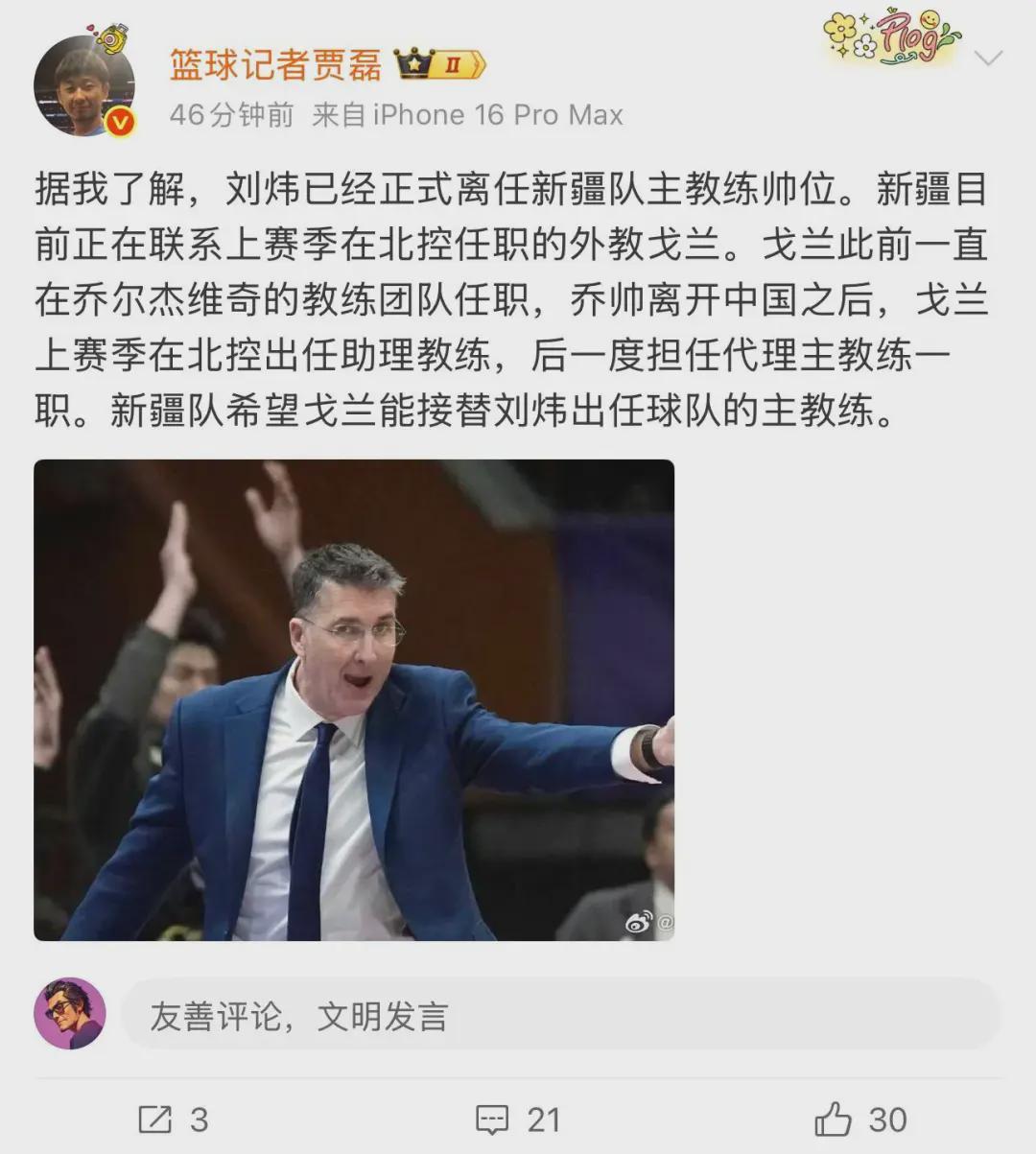Open the username 篮球记者贾磊
The width and height of the screenshot is (1036, 1154).
tap(275, 65)
